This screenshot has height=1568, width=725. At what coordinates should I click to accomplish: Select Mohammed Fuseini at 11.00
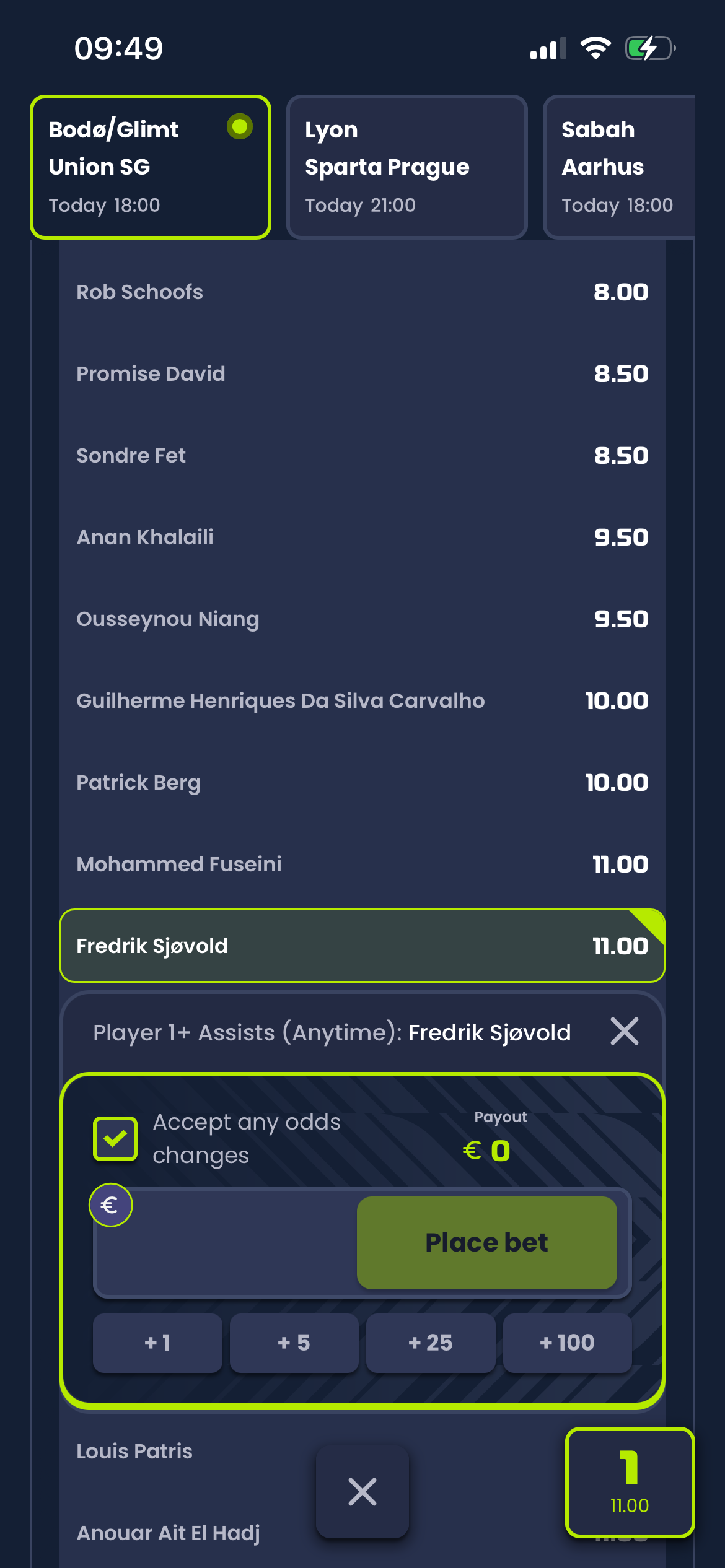pyautogui.click(x=362, y=865)
